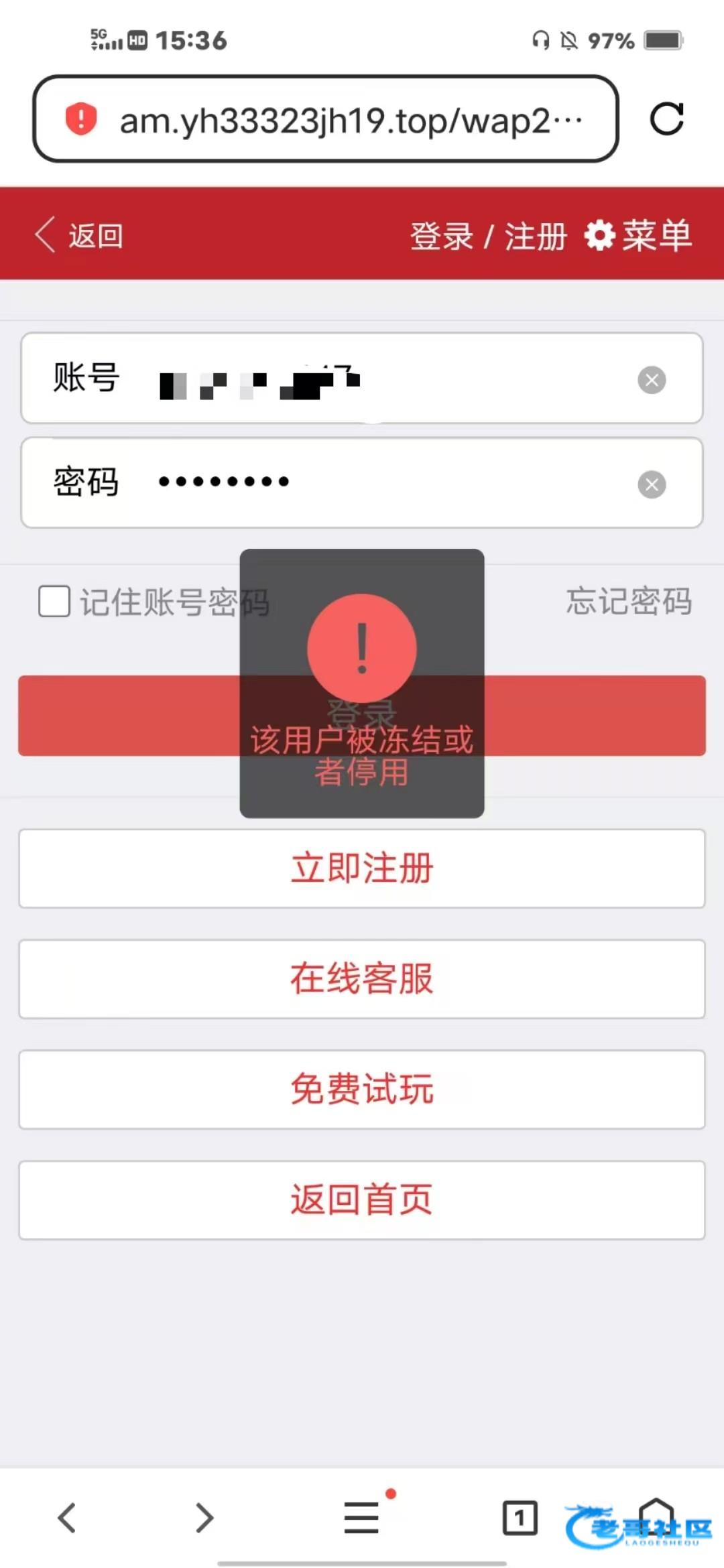Viewport: 724px width, 1568px height.
Task: Focus the 账号 account field
Action: pyautogui.click(x=389, y=379)
